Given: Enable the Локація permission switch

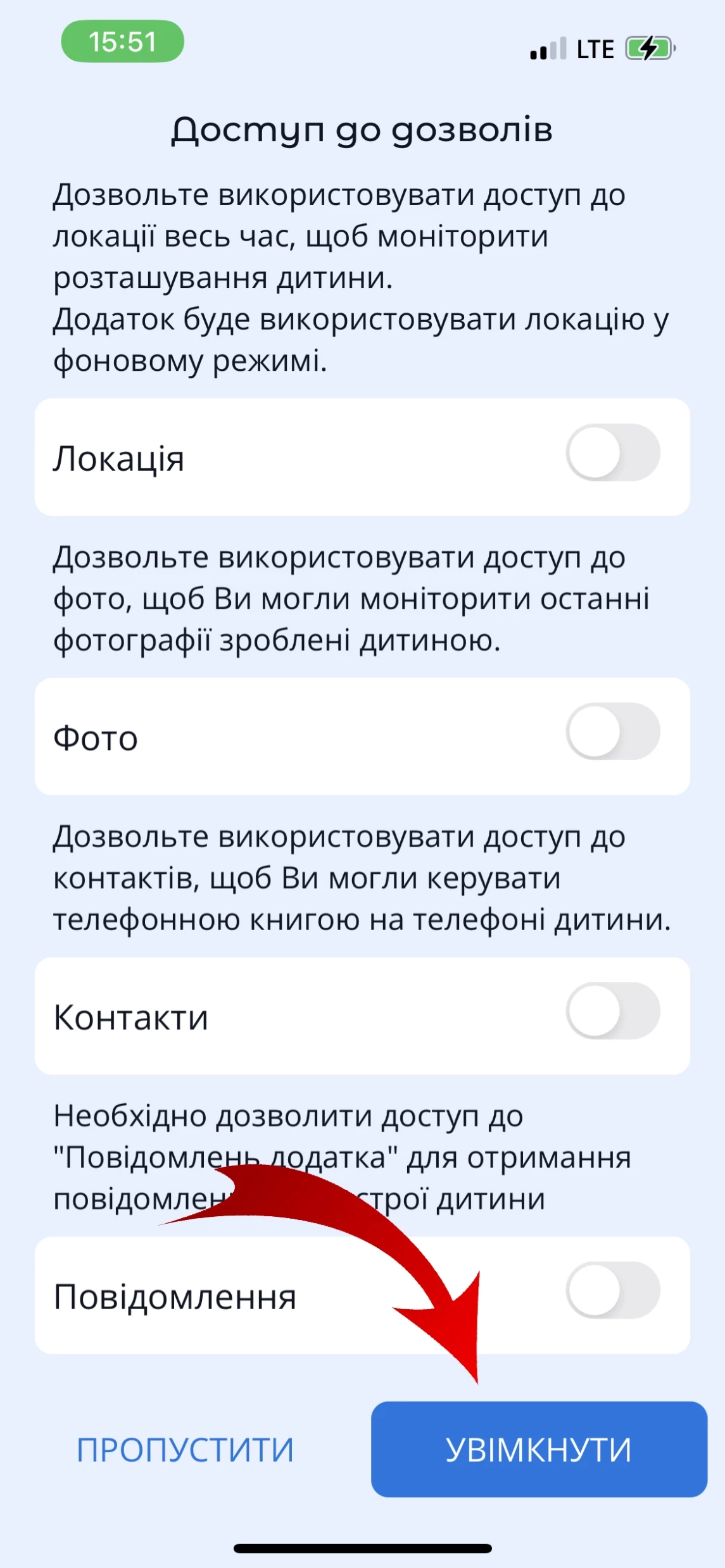Looking at the screenshot, I should coord(612,452).
